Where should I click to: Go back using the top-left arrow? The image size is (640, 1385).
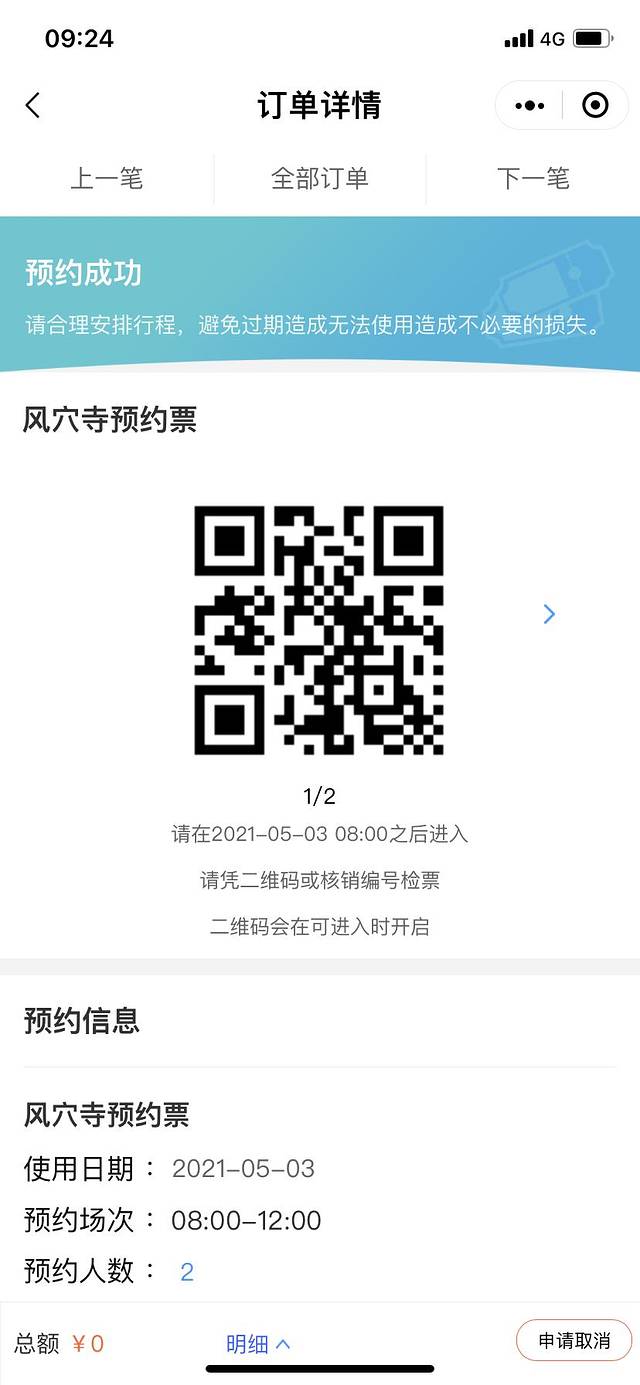[x=33, y=105]
